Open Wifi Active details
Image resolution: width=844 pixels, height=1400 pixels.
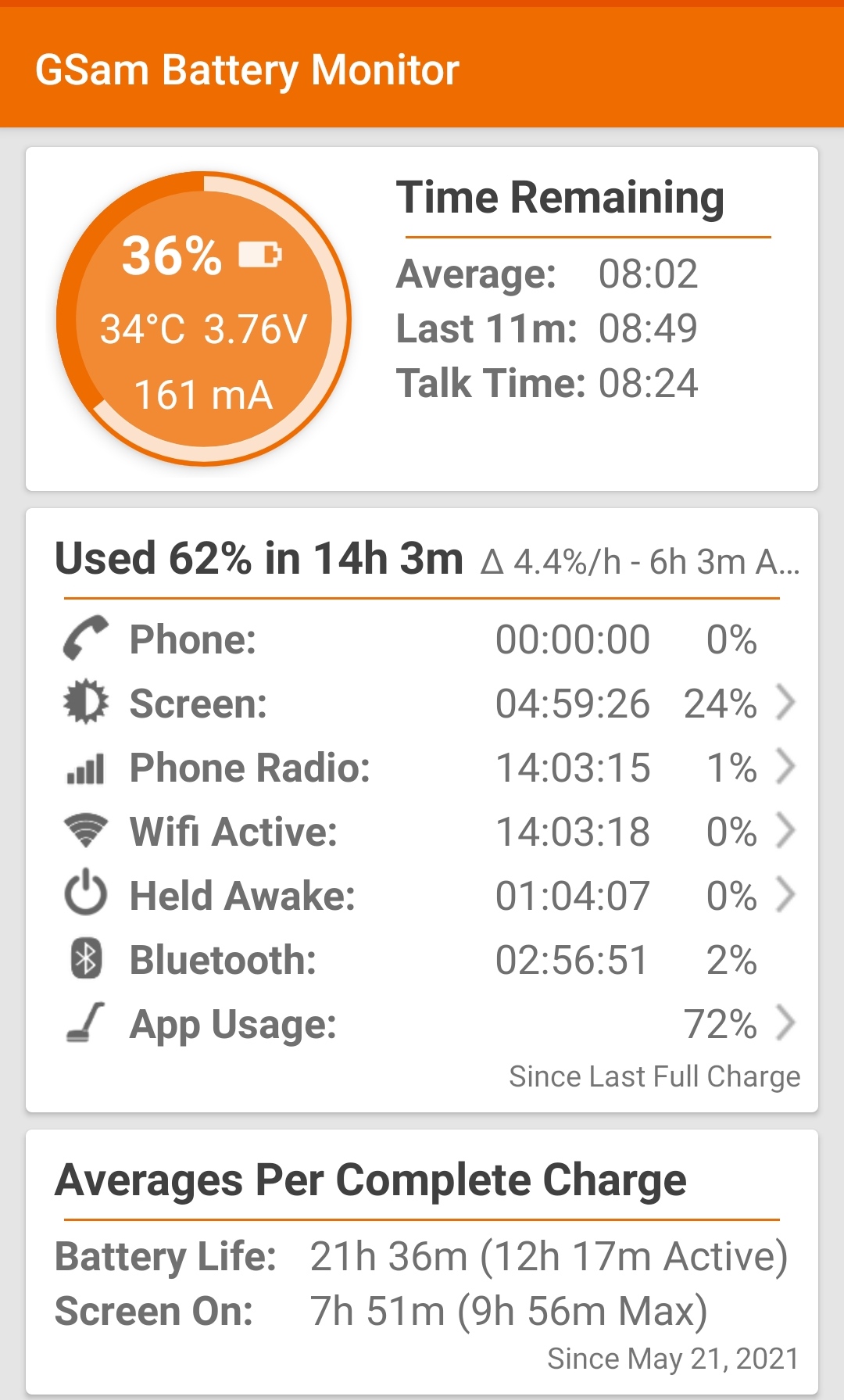coord(785,831)
